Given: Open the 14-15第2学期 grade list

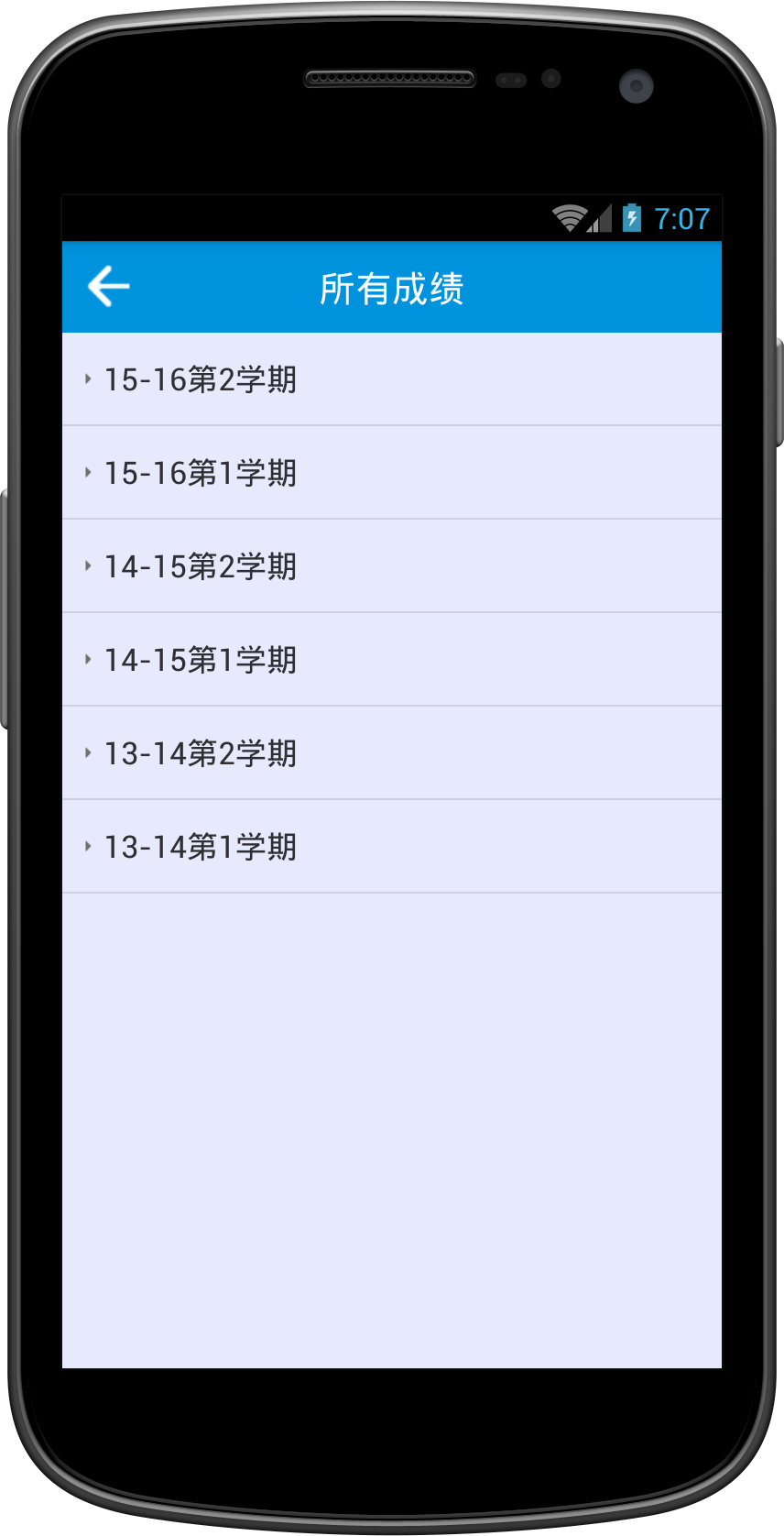Looking at the screenshot, I should pos(201,566).
